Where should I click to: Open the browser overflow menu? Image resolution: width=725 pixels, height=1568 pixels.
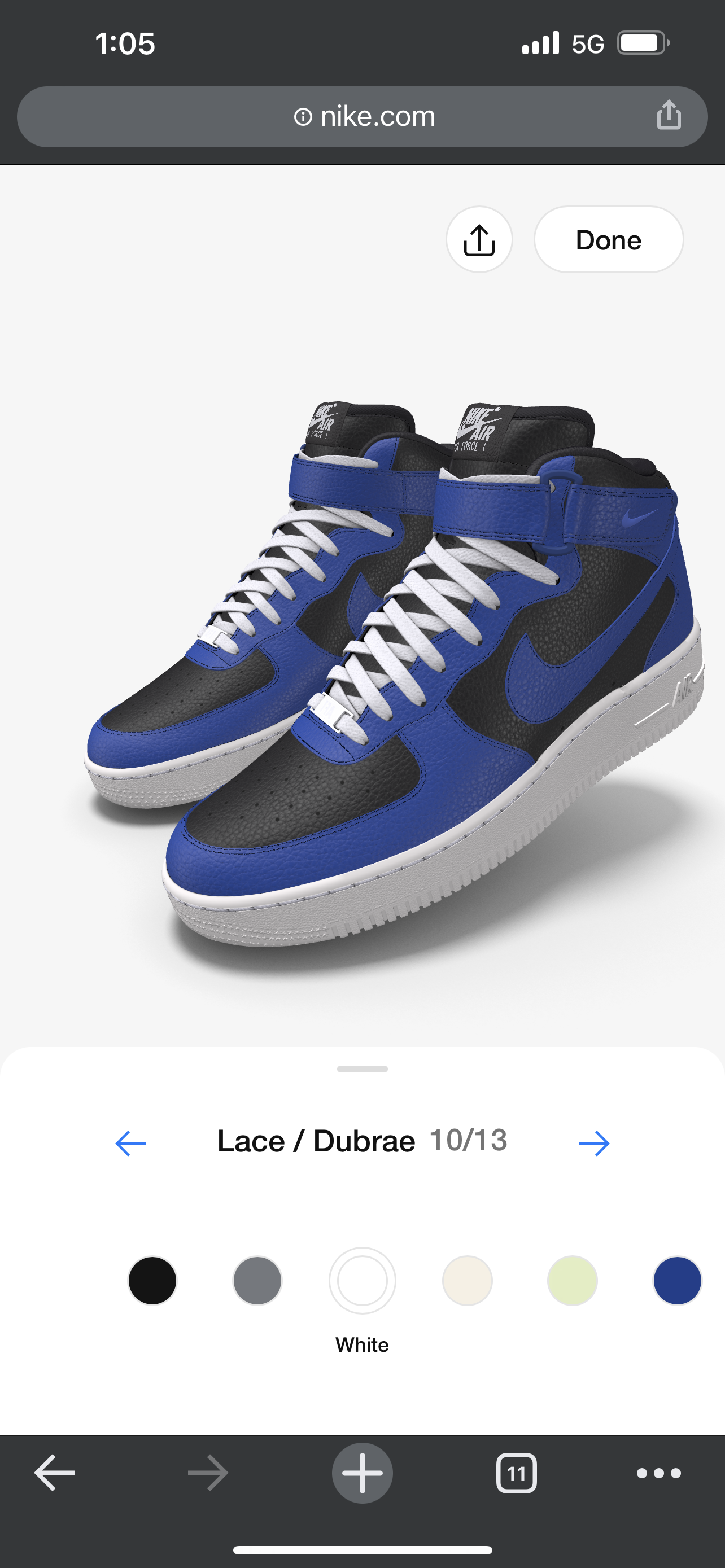click(x=658, y=1473)
